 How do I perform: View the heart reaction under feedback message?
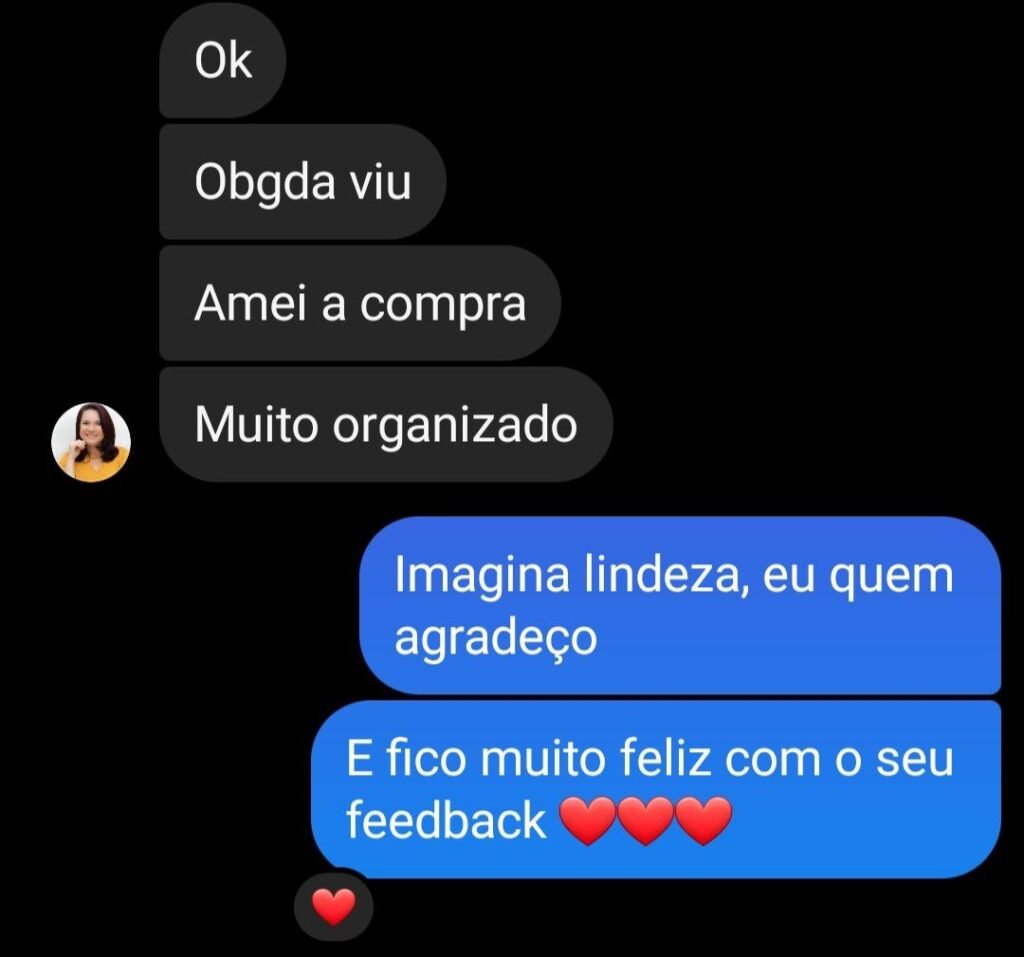click(333, 907)
